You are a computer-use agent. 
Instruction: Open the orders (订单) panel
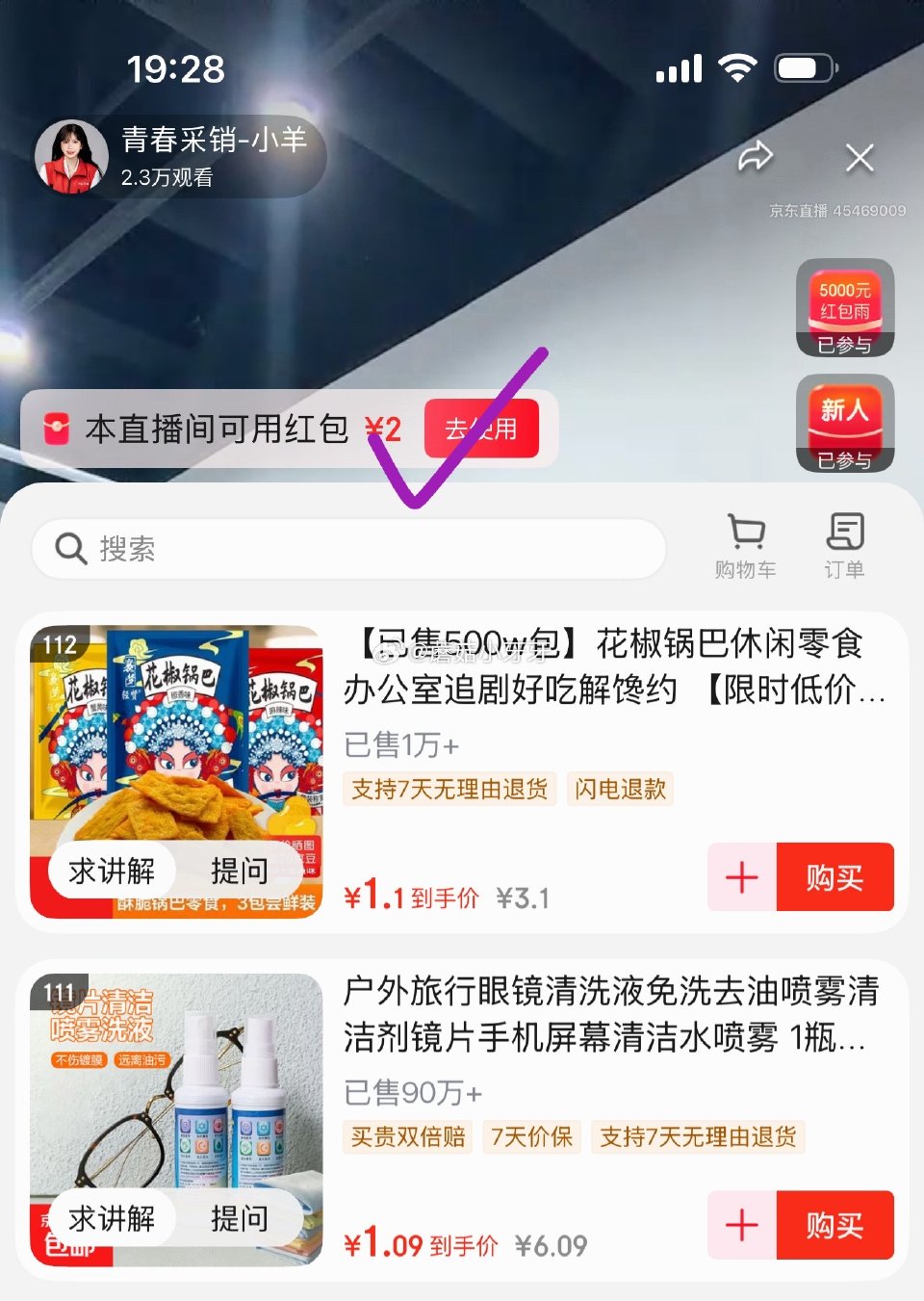click(846, 544)
